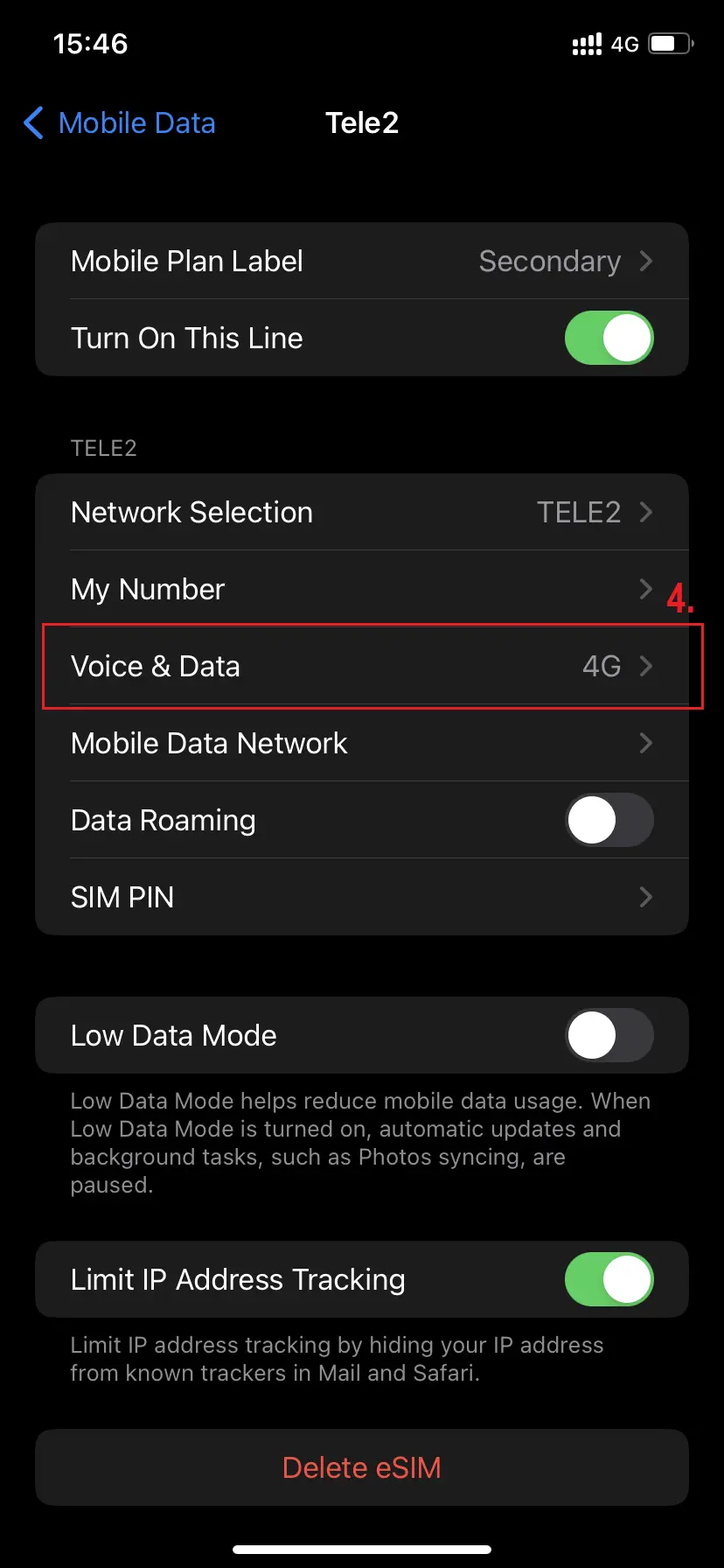The height and width of the screenshot is (1568, 724).
Task: Open My Number row
Action: point(362,589)
